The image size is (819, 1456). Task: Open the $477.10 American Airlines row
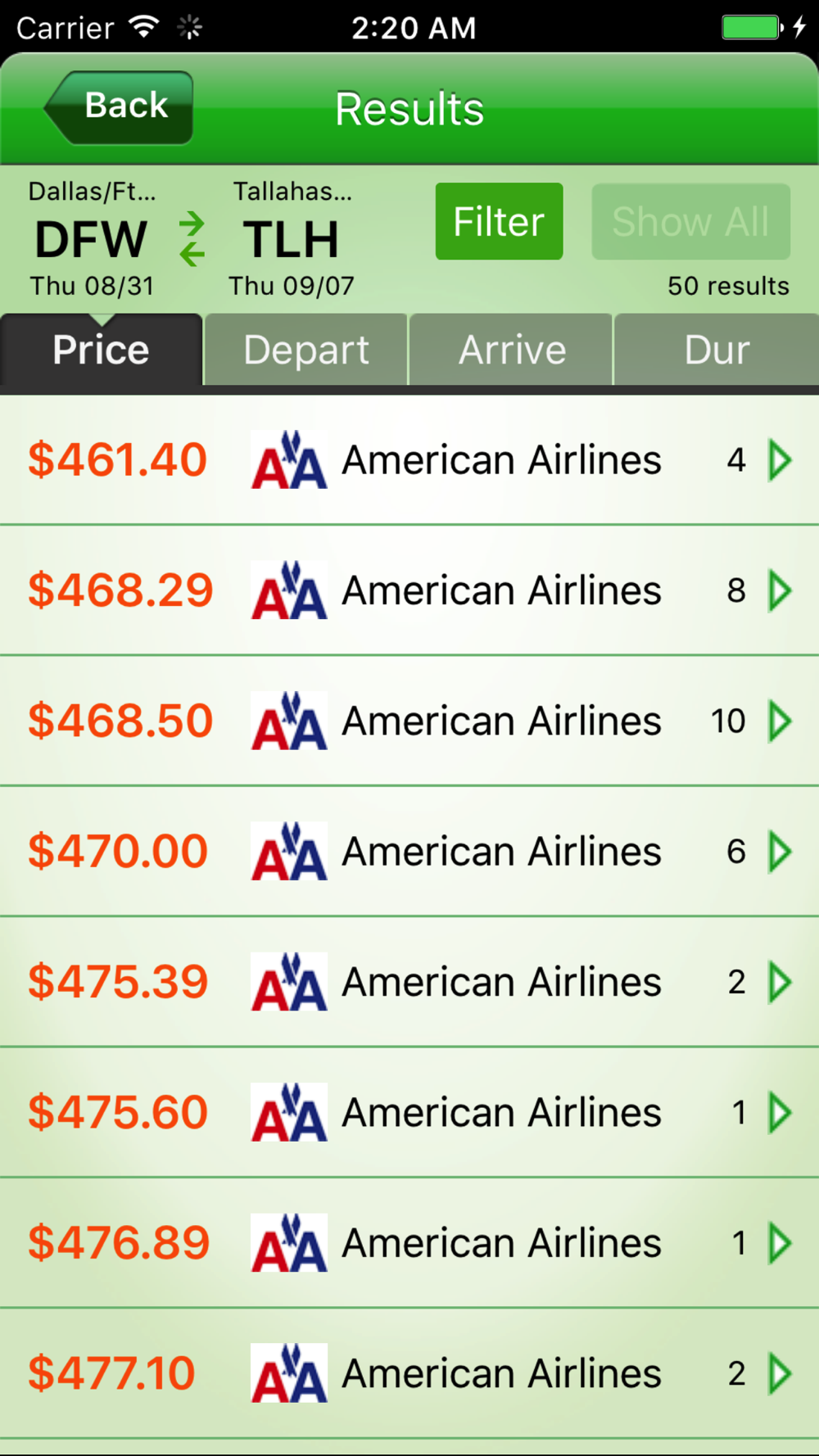[x=409, y=1373]
